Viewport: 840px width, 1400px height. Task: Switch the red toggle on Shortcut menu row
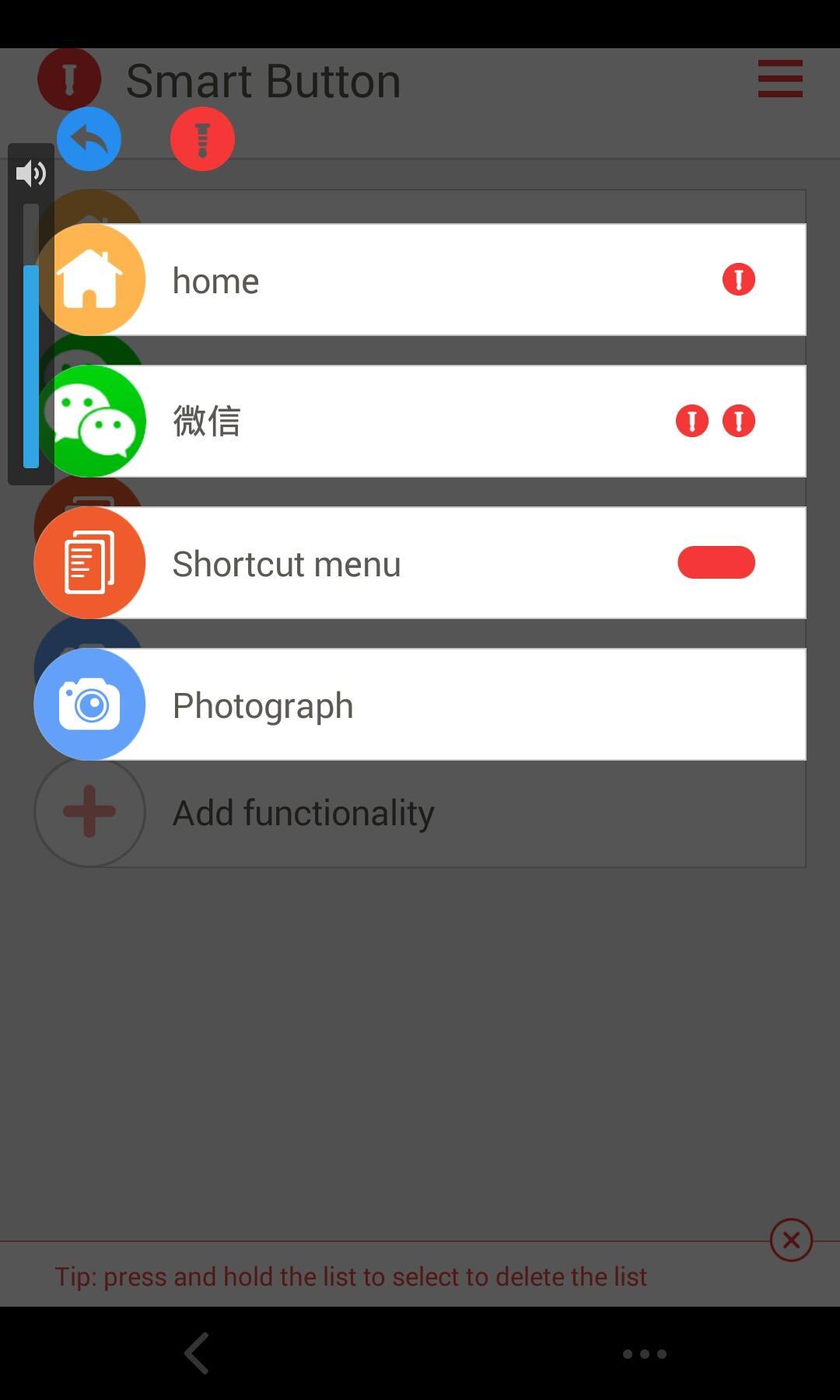click(716, 562)
